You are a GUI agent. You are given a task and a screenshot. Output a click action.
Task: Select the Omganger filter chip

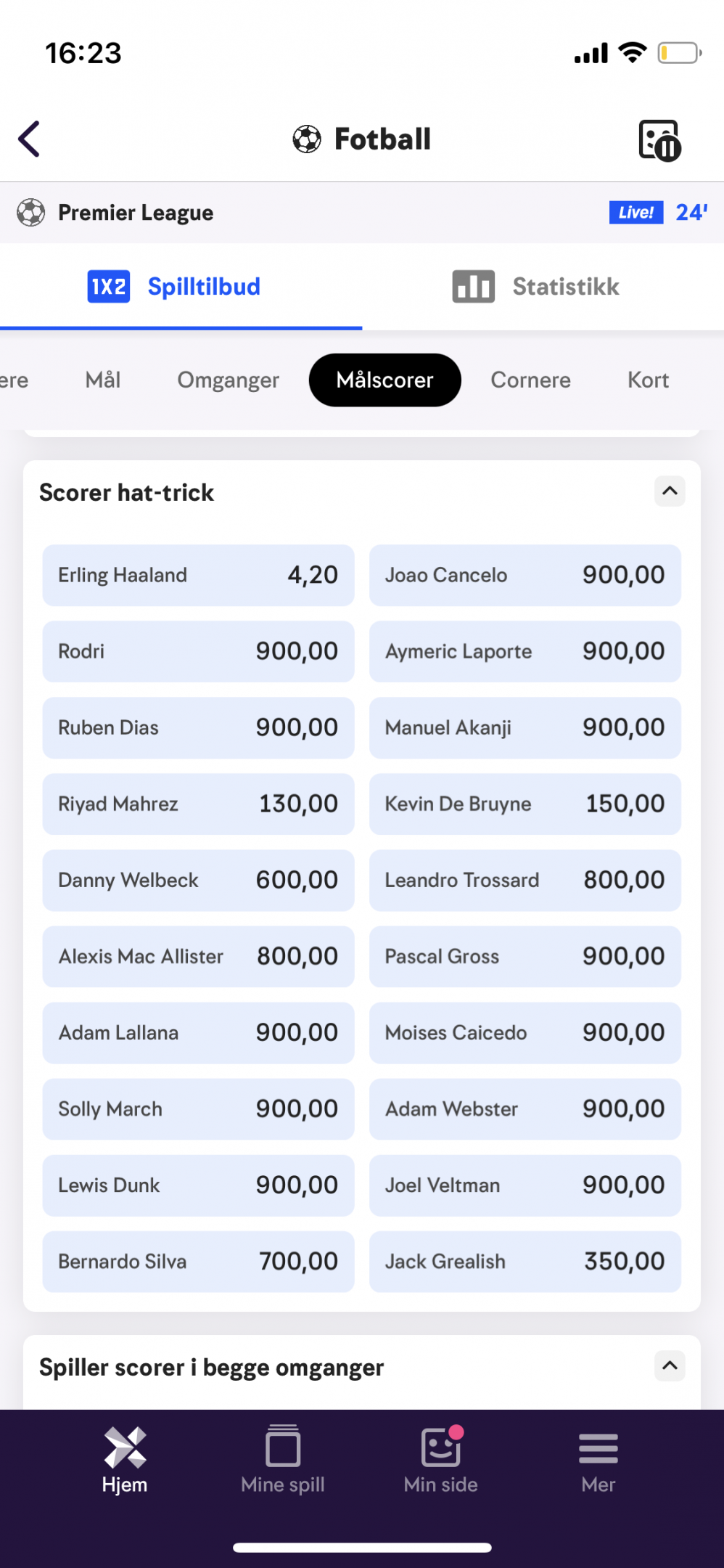point(229,380)
